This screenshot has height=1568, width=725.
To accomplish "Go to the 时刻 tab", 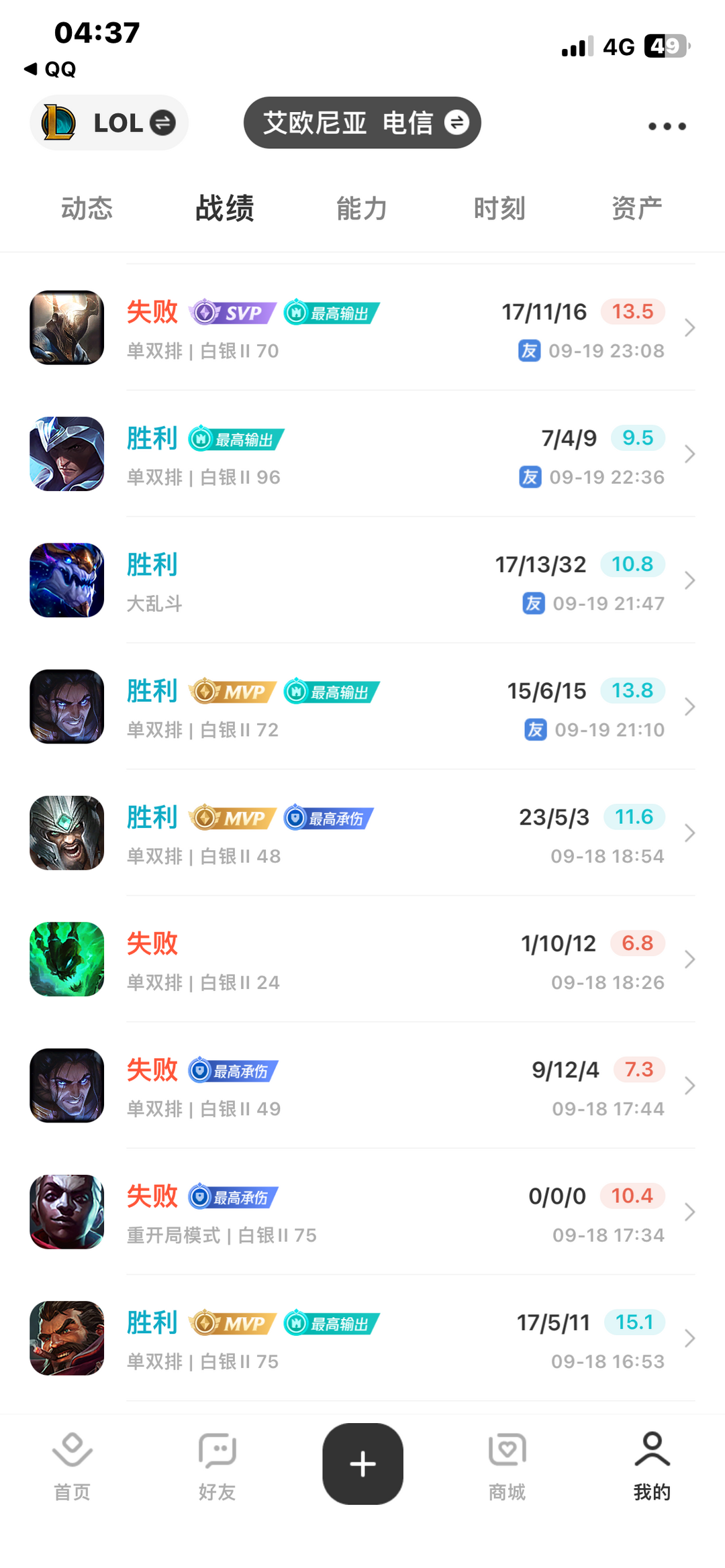I will click(x=499, y=209).
